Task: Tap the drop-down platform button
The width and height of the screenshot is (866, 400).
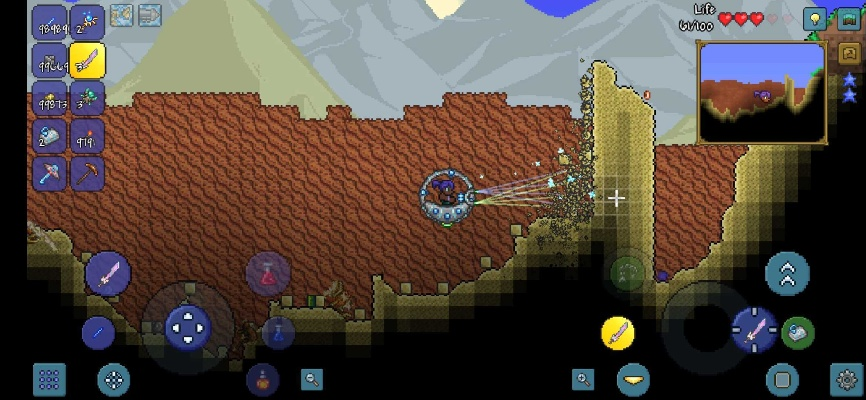Action: [633, 379]
